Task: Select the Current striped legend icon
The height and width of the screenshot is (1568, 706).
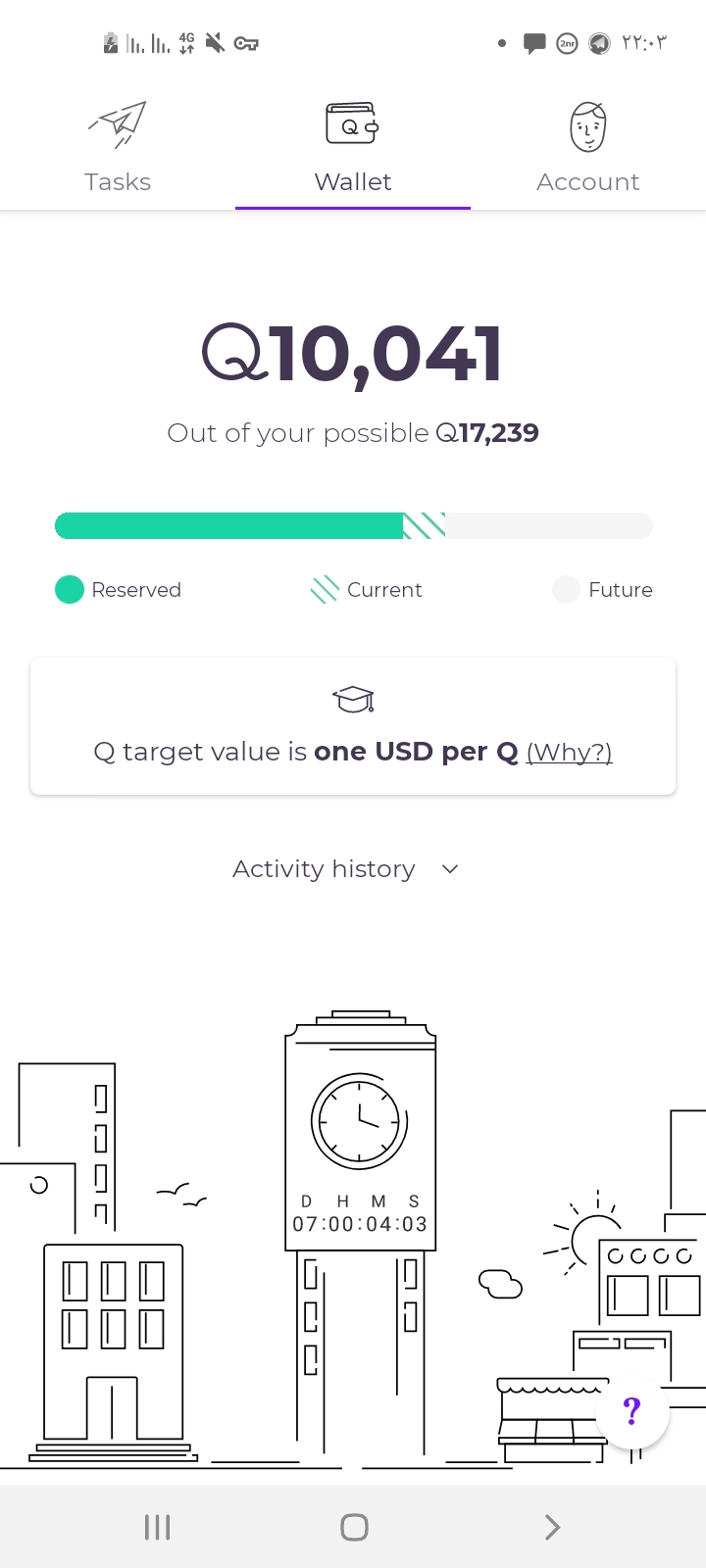Action: (x=324, y=589)
